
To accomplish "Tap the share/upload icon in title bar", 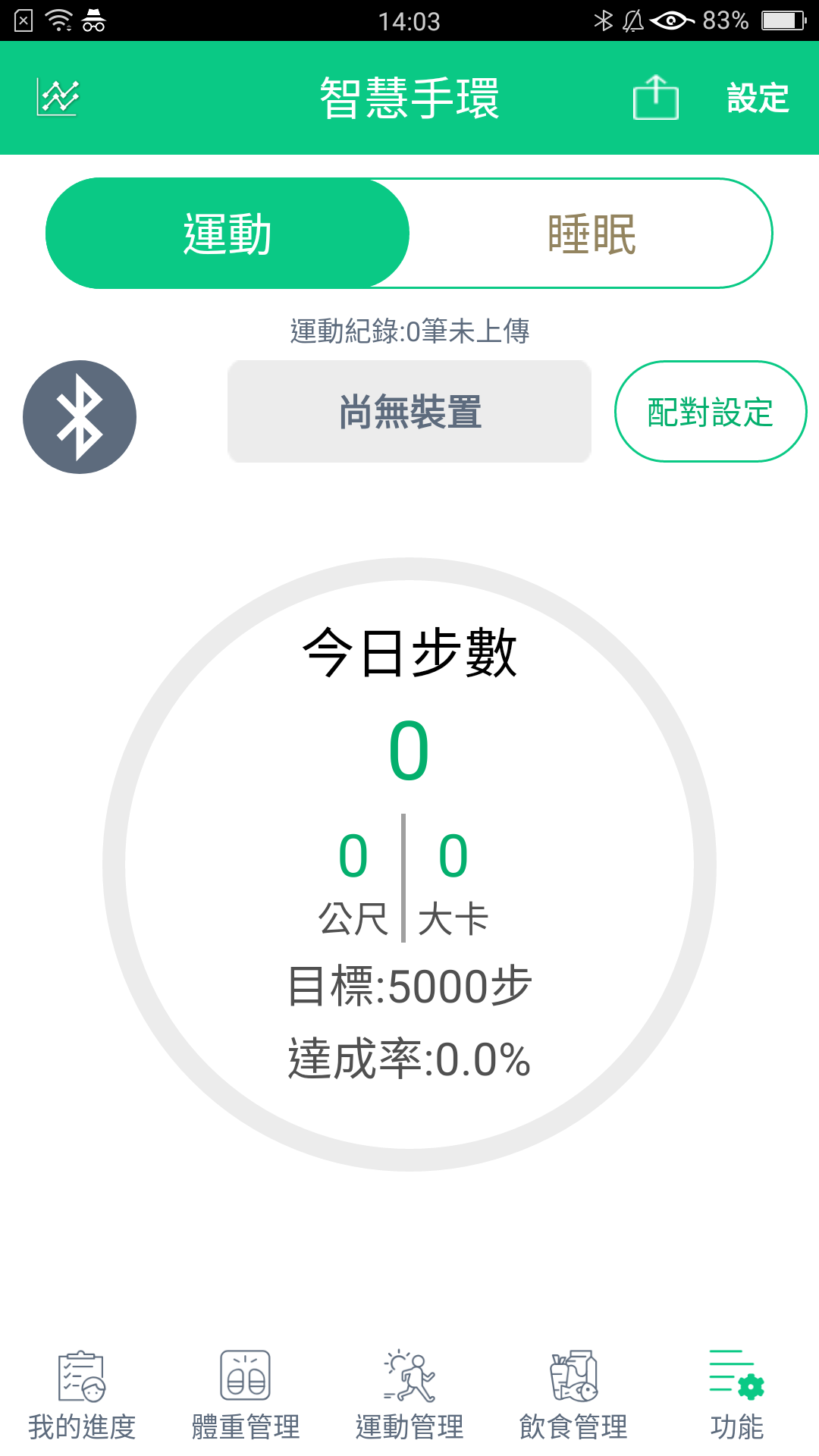I will (655, 97).
